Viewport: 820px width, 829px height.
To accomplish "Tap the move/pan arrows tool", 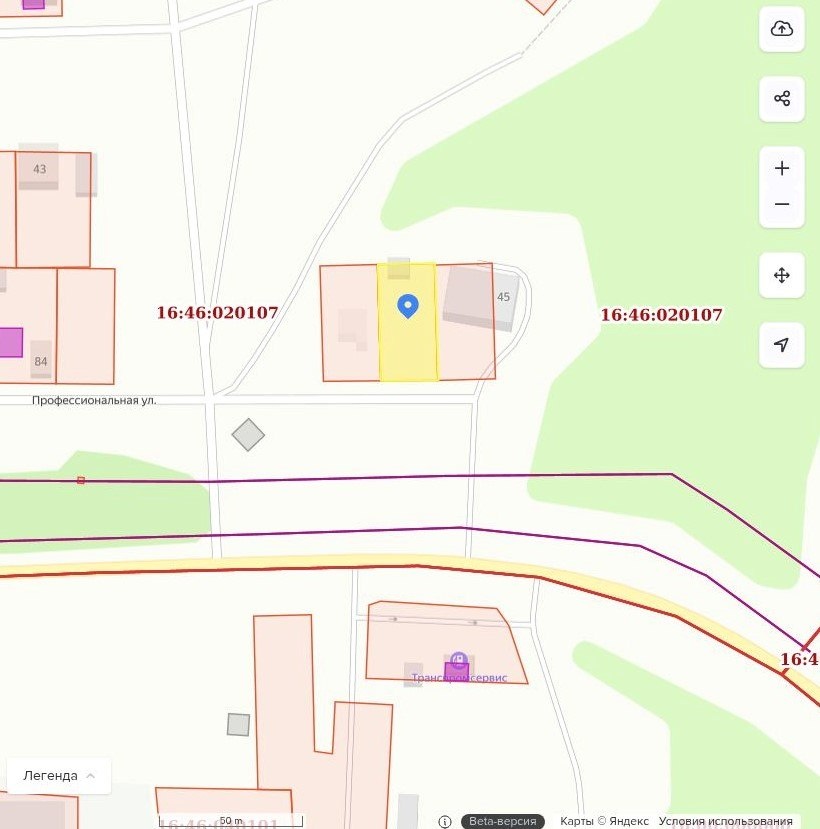I will (x=782, y=275).
